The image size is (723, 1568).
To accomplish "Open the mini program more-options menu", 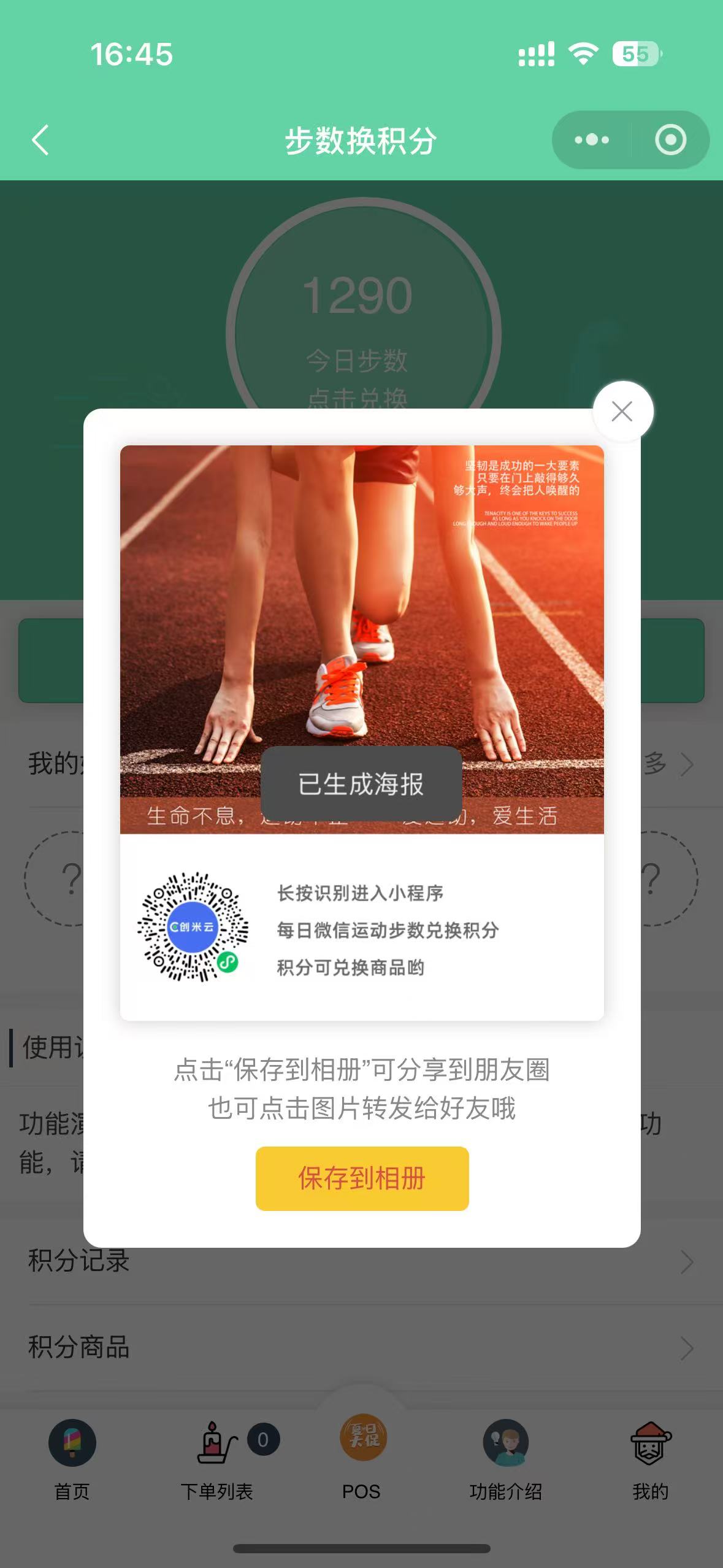I will (592, 140).
